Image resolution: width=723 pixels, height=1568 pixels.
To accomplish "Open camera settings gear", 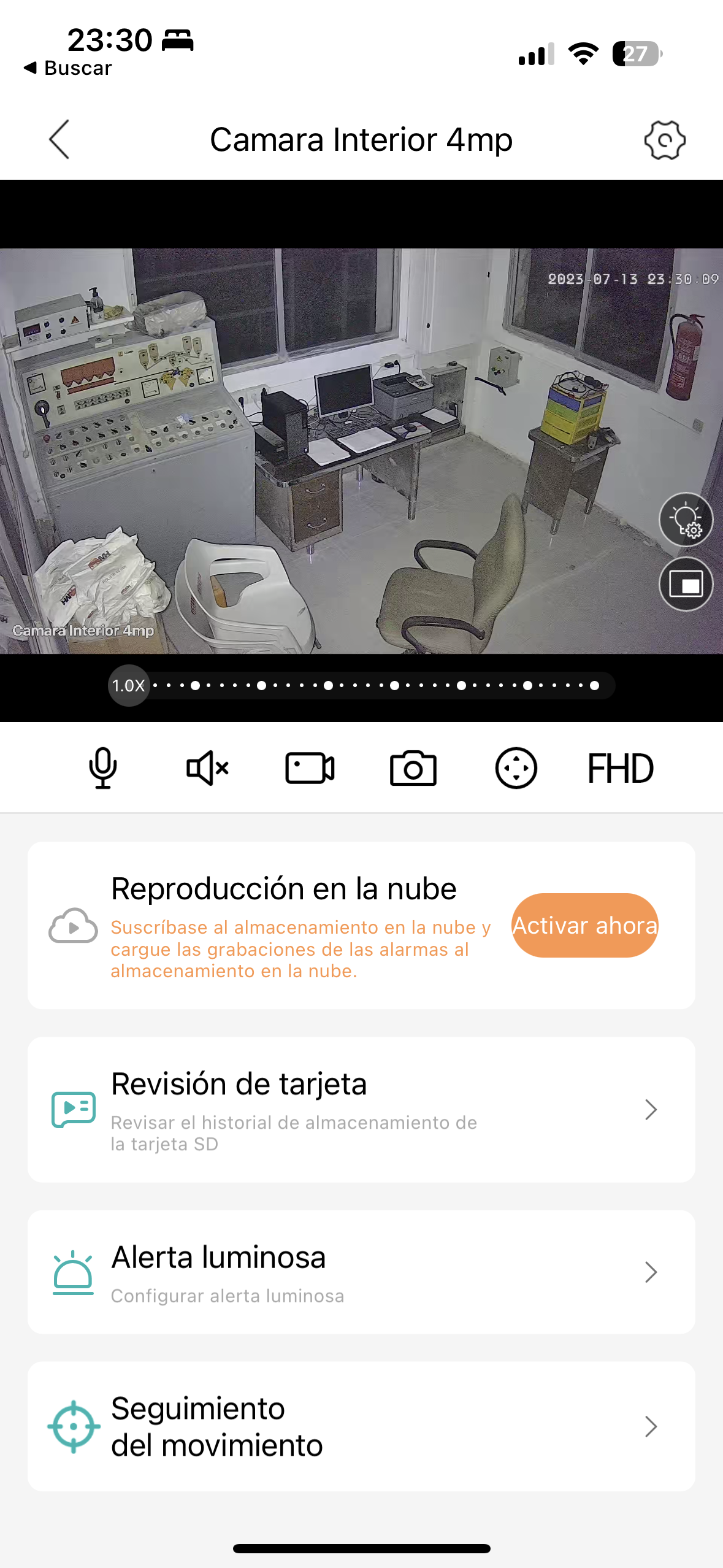I will point(664,140).
